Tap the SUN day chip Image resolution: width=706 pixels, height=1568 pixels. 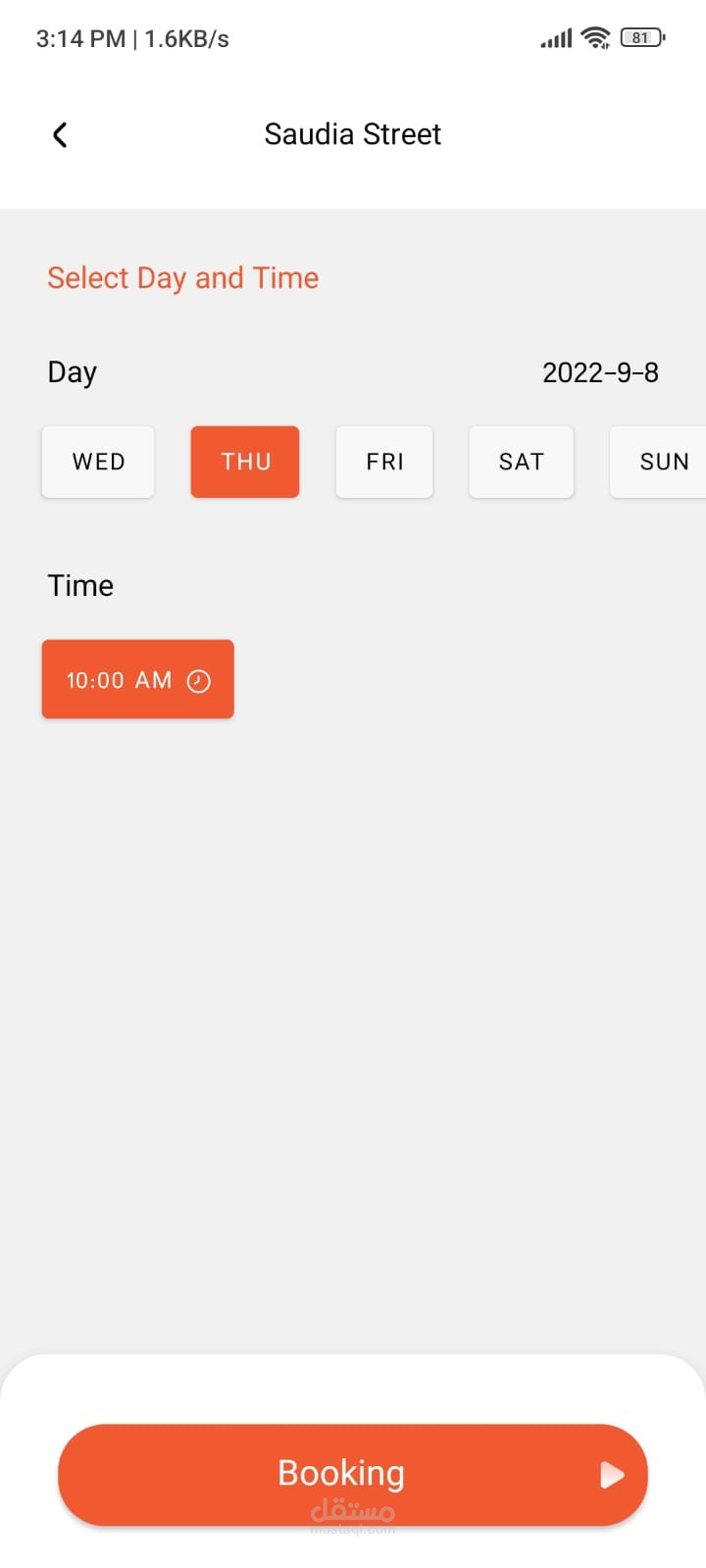click(x=662, y=462)
